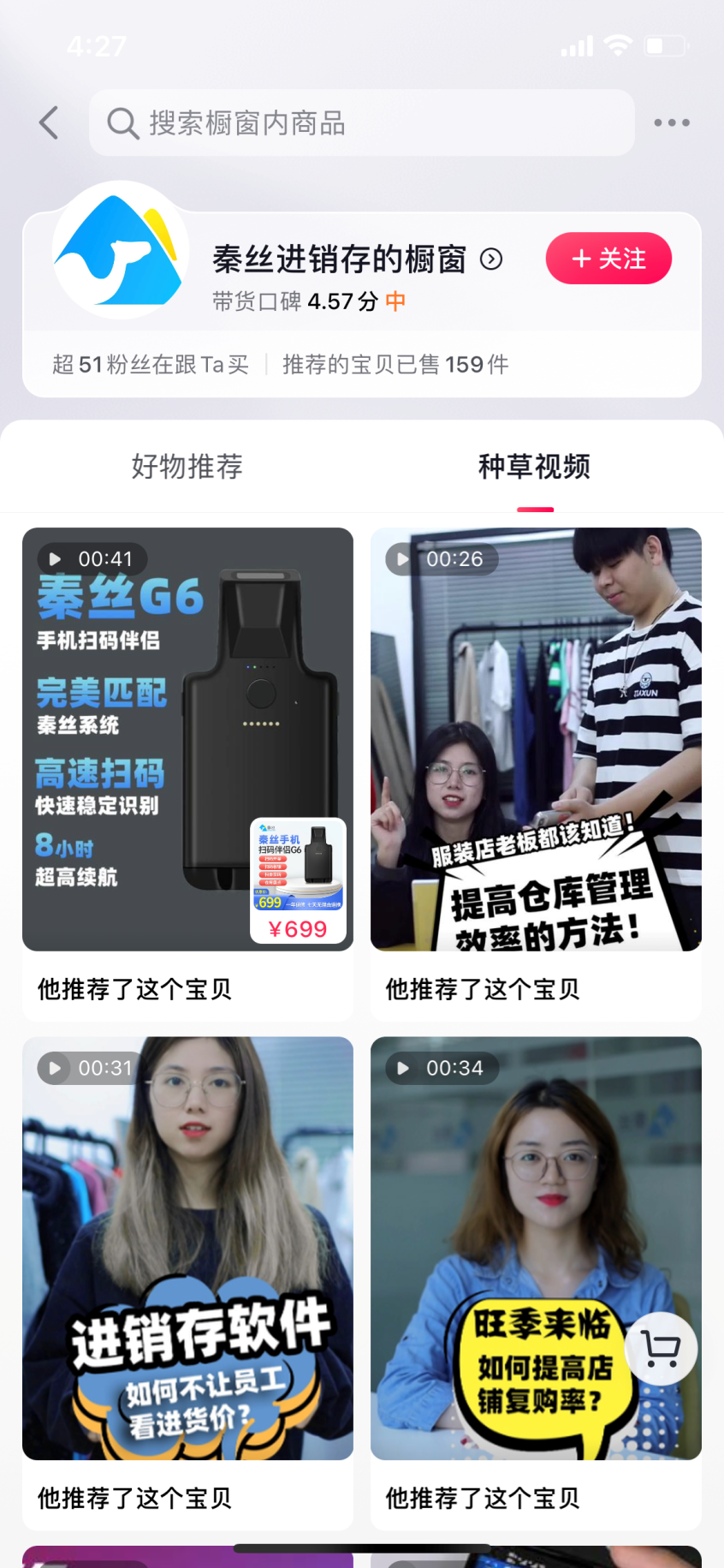
Task: Follow 秦丝进销存 with the 关注 button
Action: coord(608,259)
